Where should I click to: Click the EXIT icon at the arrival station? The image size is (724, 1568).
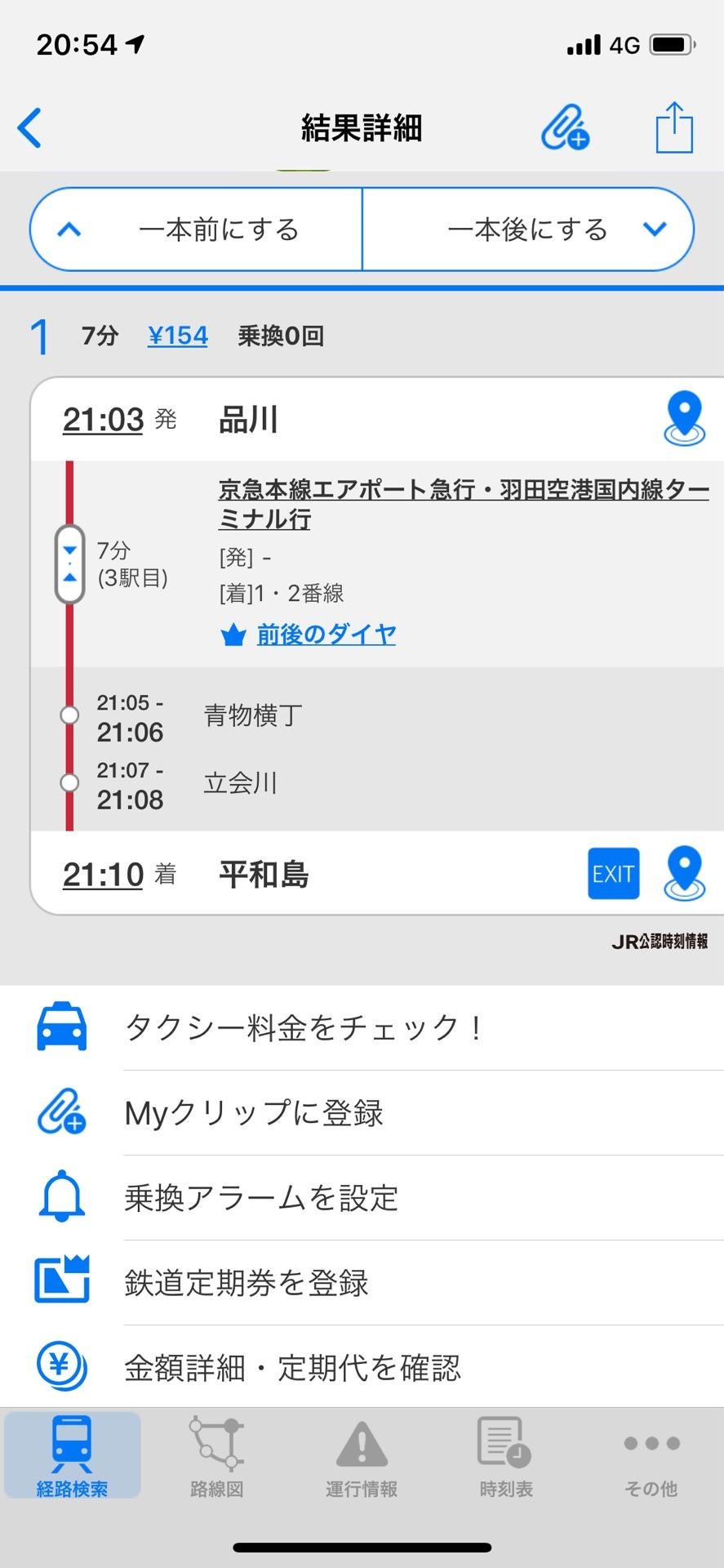point(613,873)
